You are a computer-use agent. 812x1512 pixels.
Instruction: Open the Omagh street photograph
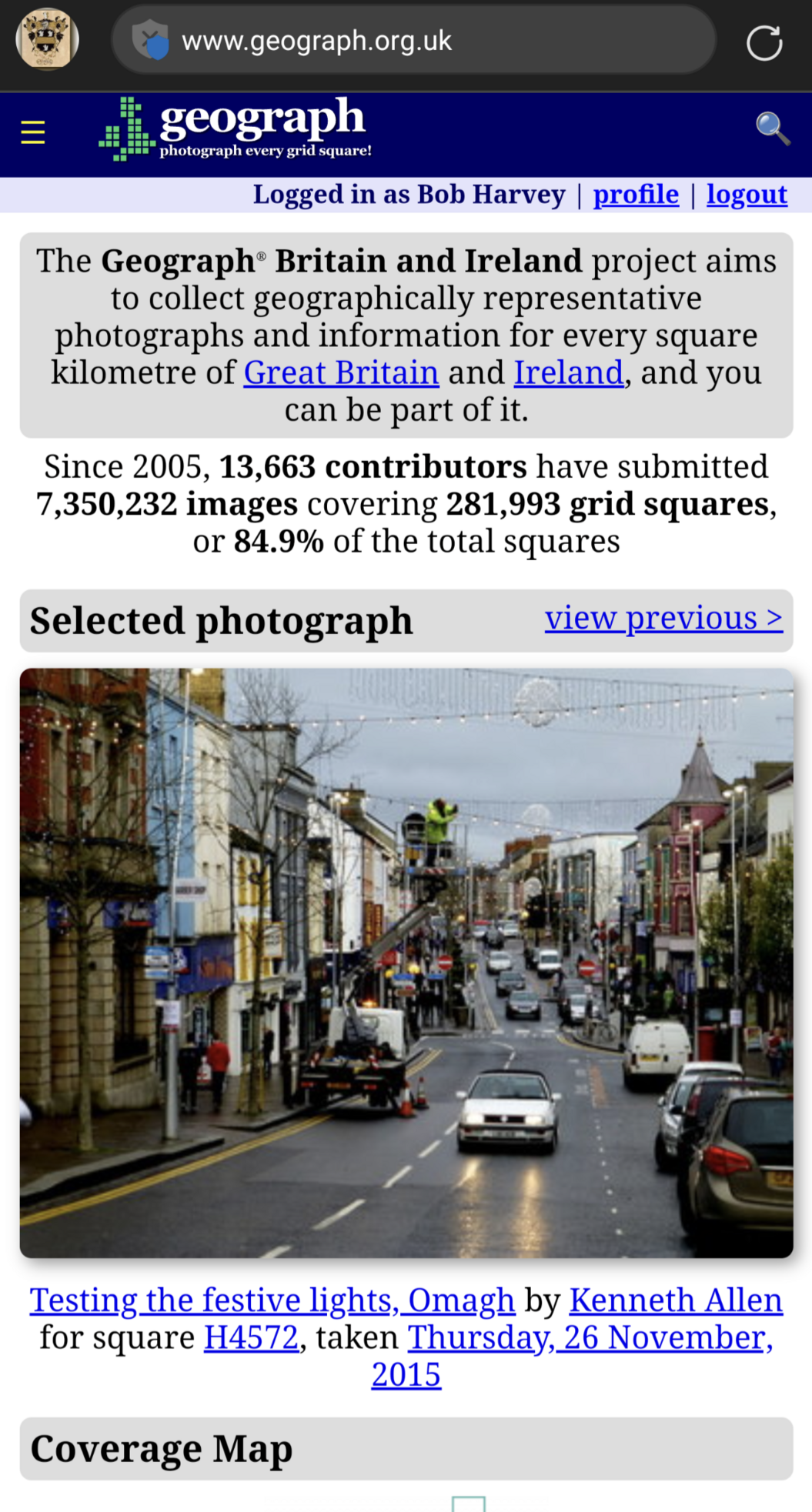(406, 962)
